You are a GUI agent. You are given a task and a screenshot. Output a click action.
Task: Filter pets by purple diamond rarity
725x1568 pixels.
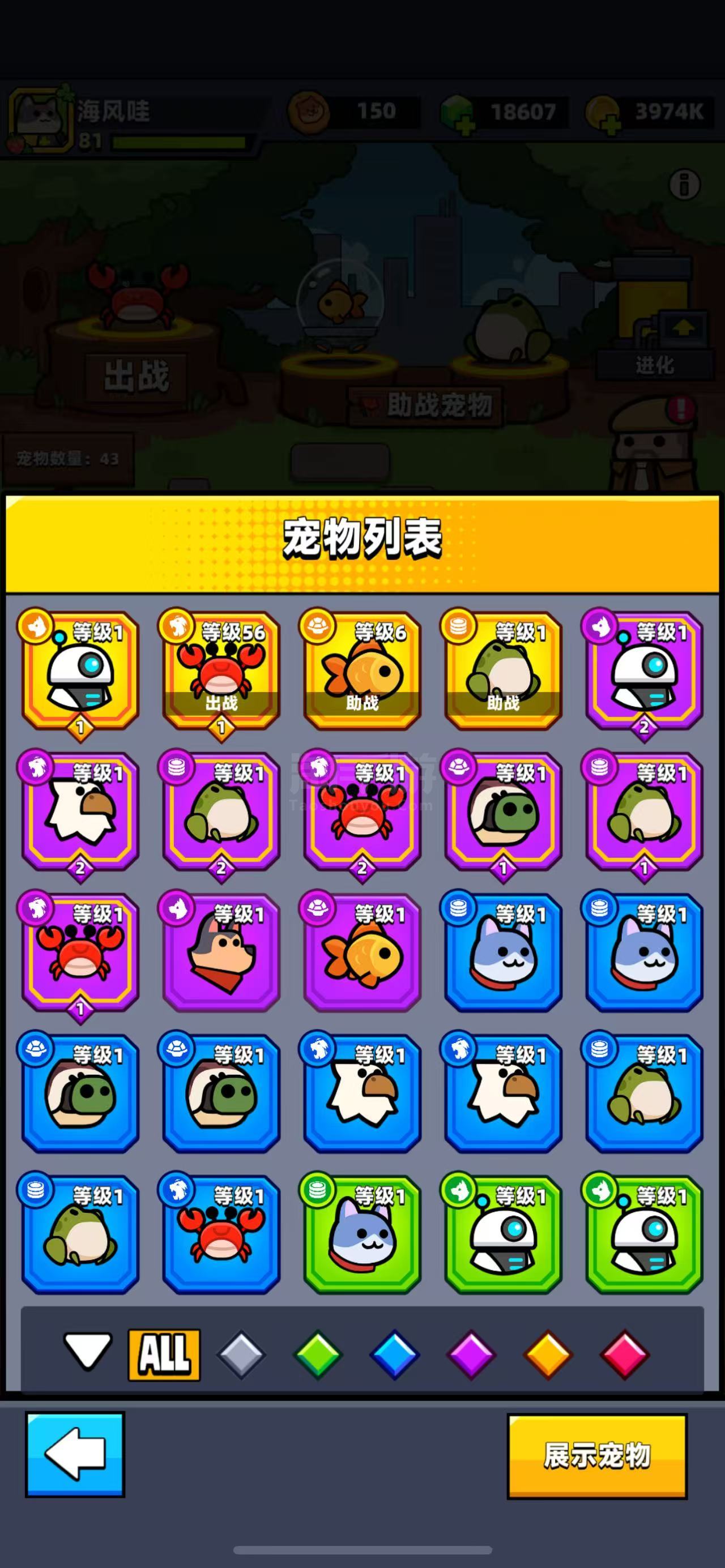tap(471, 1355)
